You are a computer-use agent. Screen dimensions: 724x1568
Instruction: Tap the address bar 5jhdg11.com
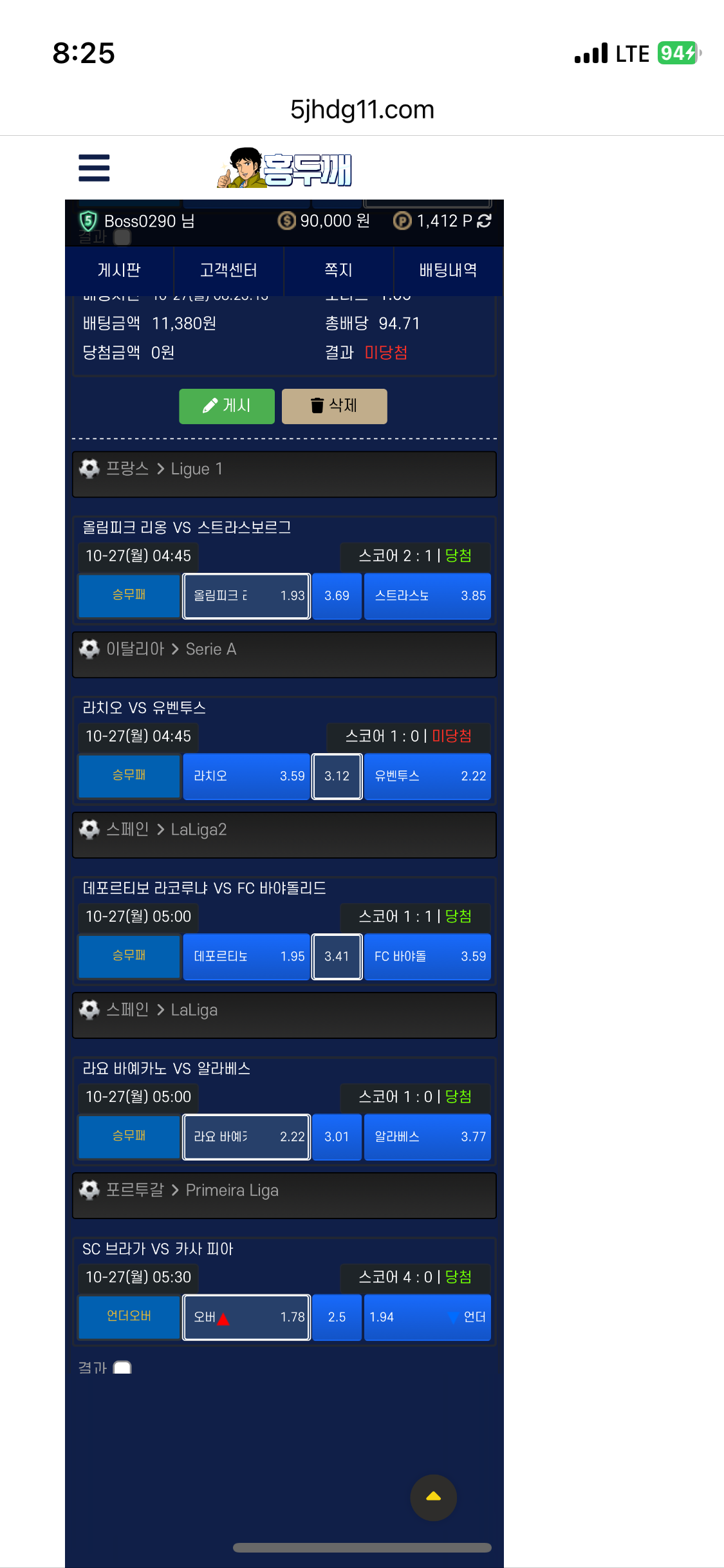click(362, 109)
